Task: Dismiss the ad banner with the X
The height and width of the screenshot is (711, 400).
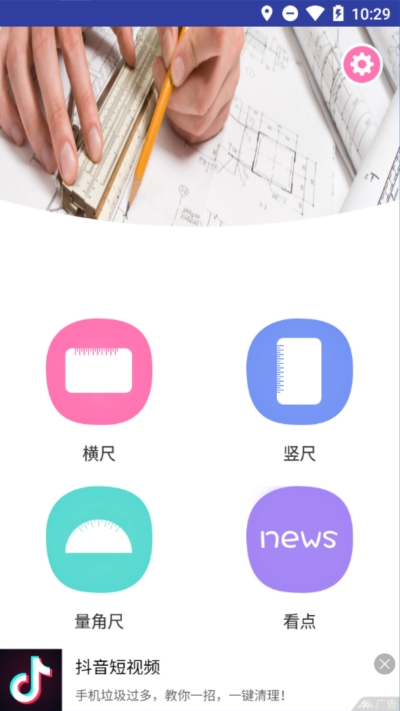Action: [x=385, y=664]
